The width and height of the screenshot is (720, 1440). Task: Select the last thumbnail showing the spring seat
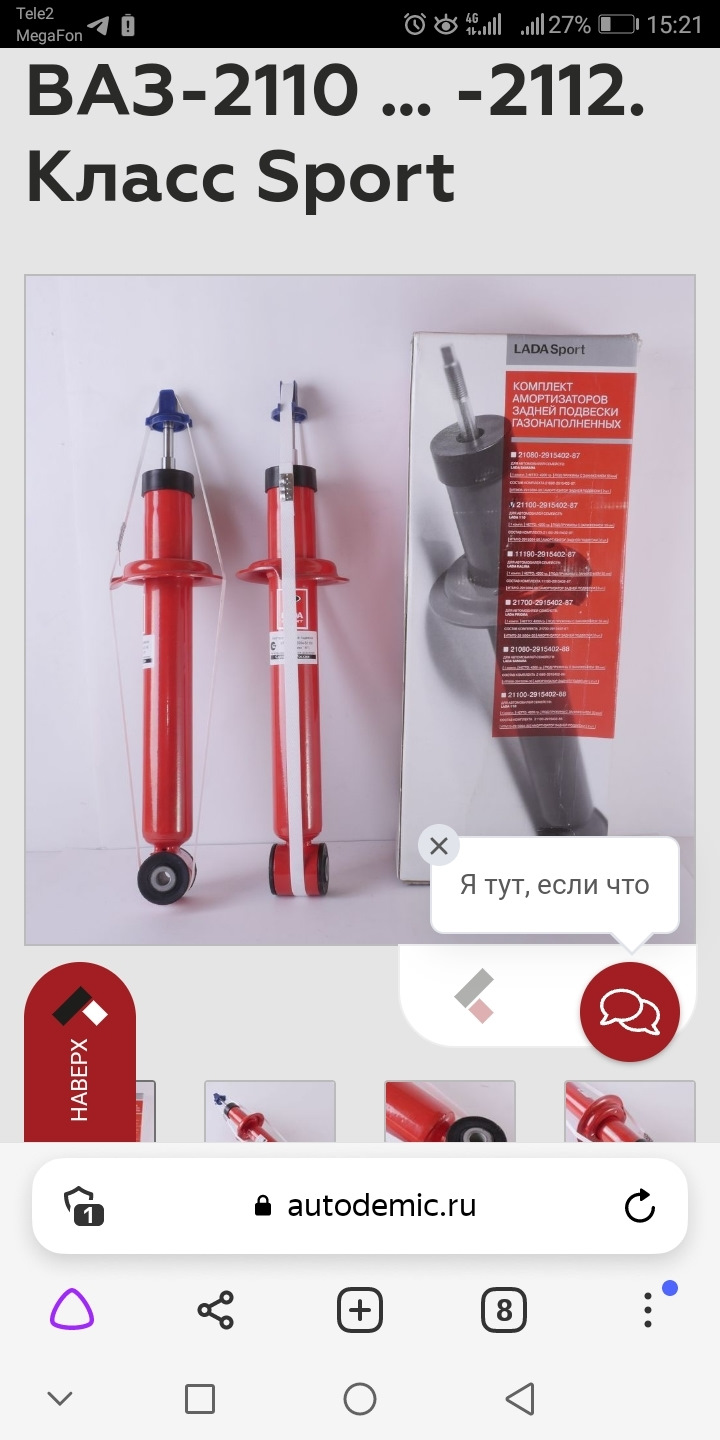point(630,1112)
